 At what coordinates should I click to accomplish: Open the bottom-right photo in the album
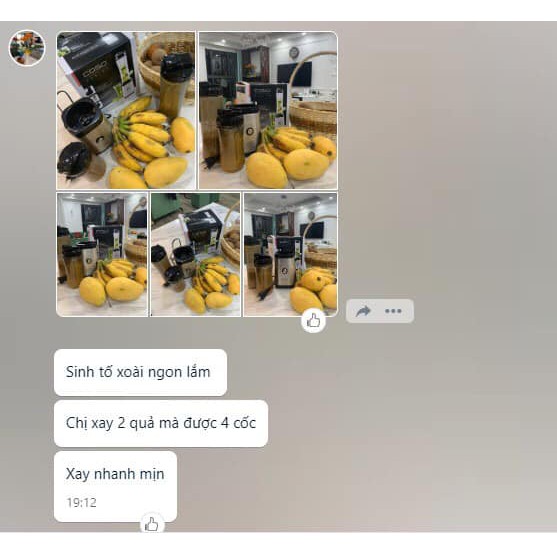tap(291, 254)
